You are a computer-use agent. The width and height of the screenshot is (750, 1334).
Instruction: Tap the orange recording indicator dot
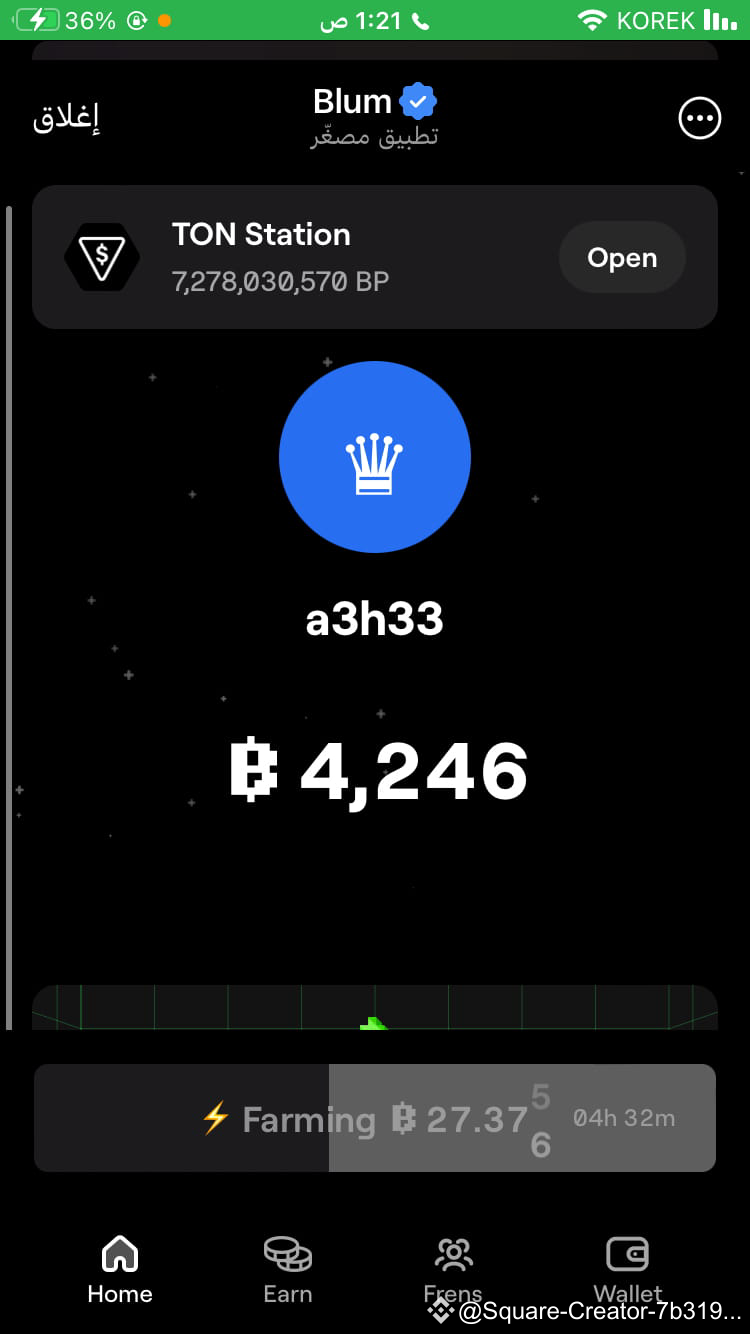pos(166,19)
